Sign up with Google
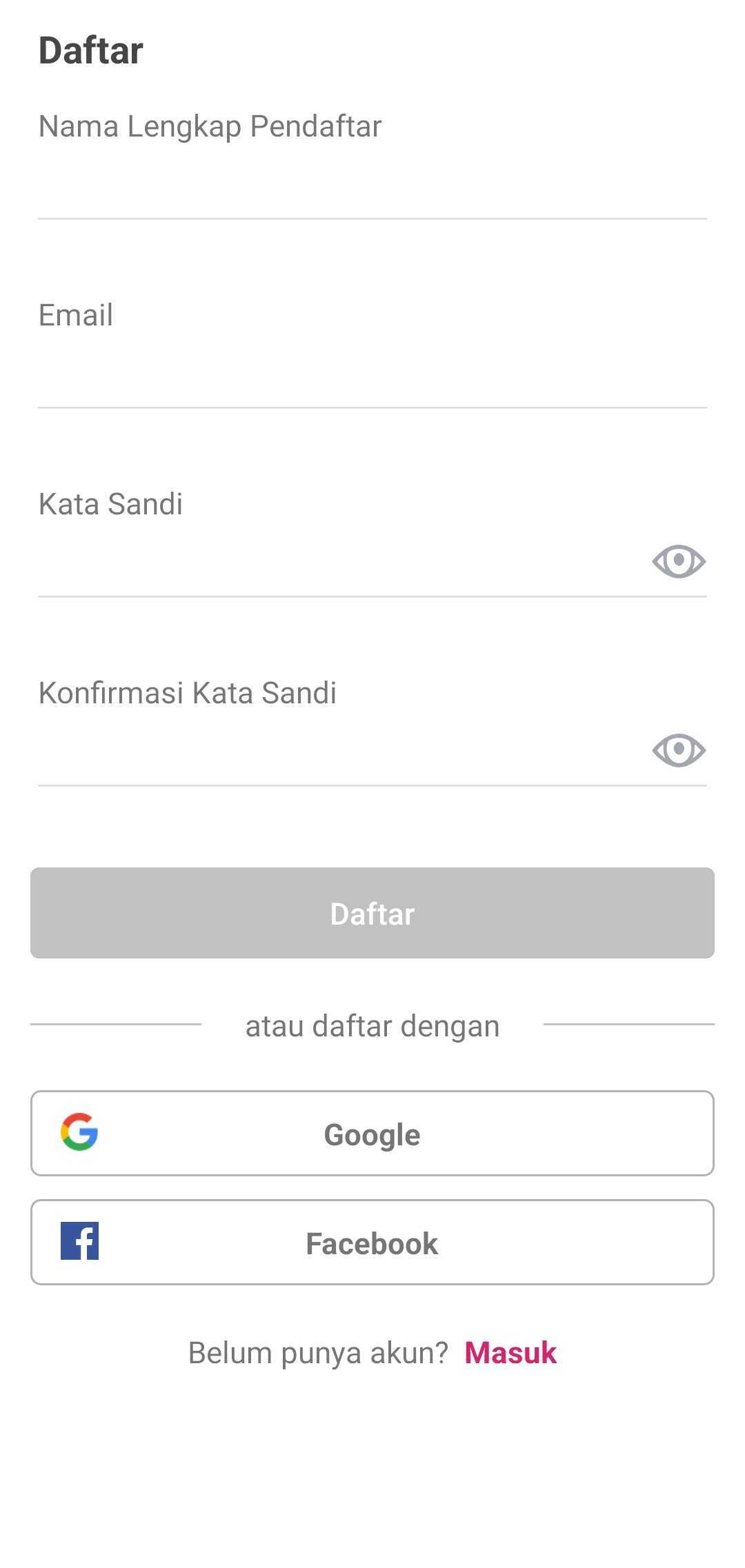The height and width of the screenshot is (1568, 745). tap(372, 1133)
